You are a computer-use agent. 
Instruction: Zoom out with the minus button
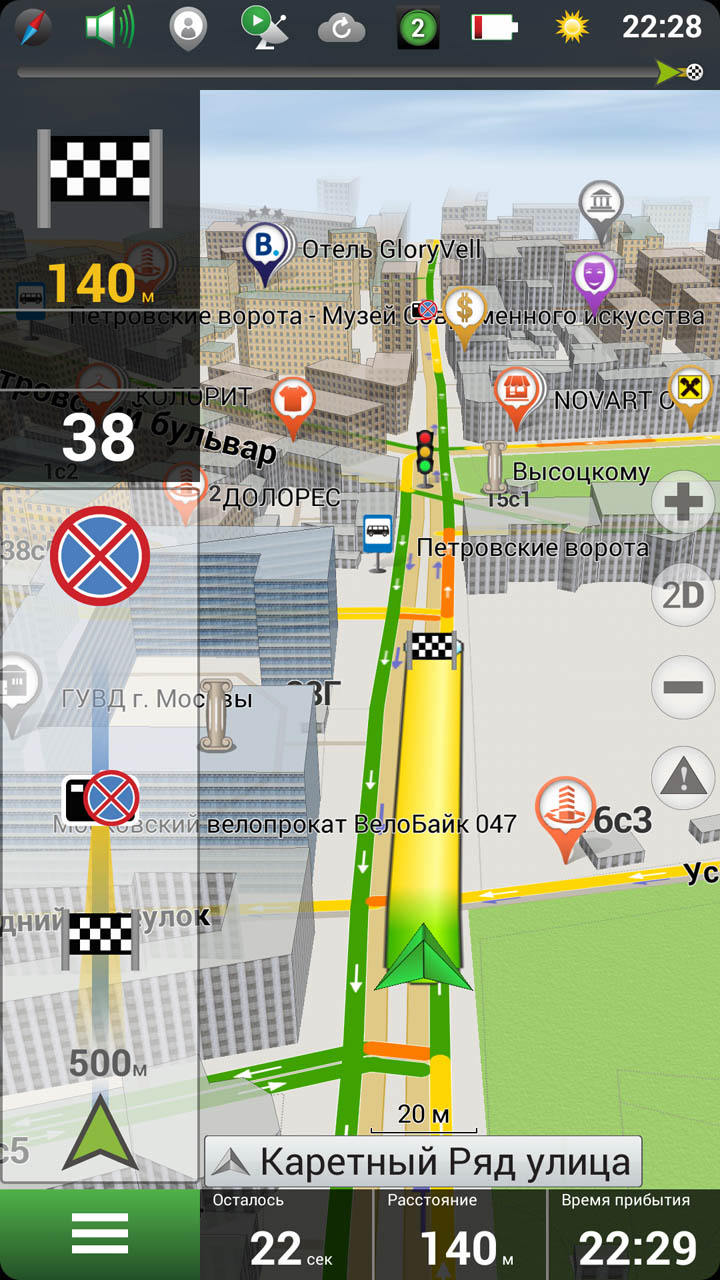pos(684,688)
